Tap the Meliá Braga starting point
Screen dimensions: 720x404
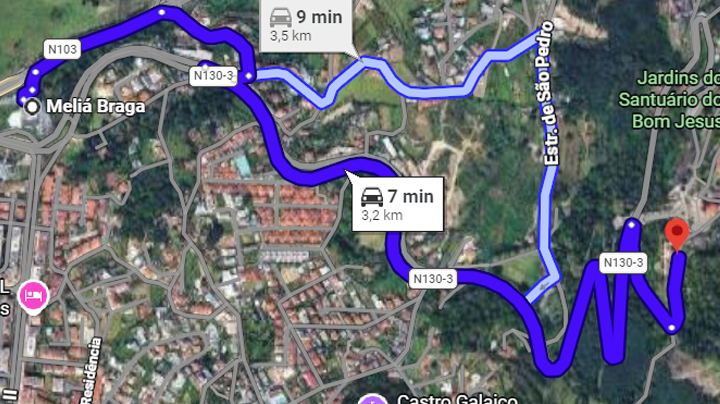(34, 106)
